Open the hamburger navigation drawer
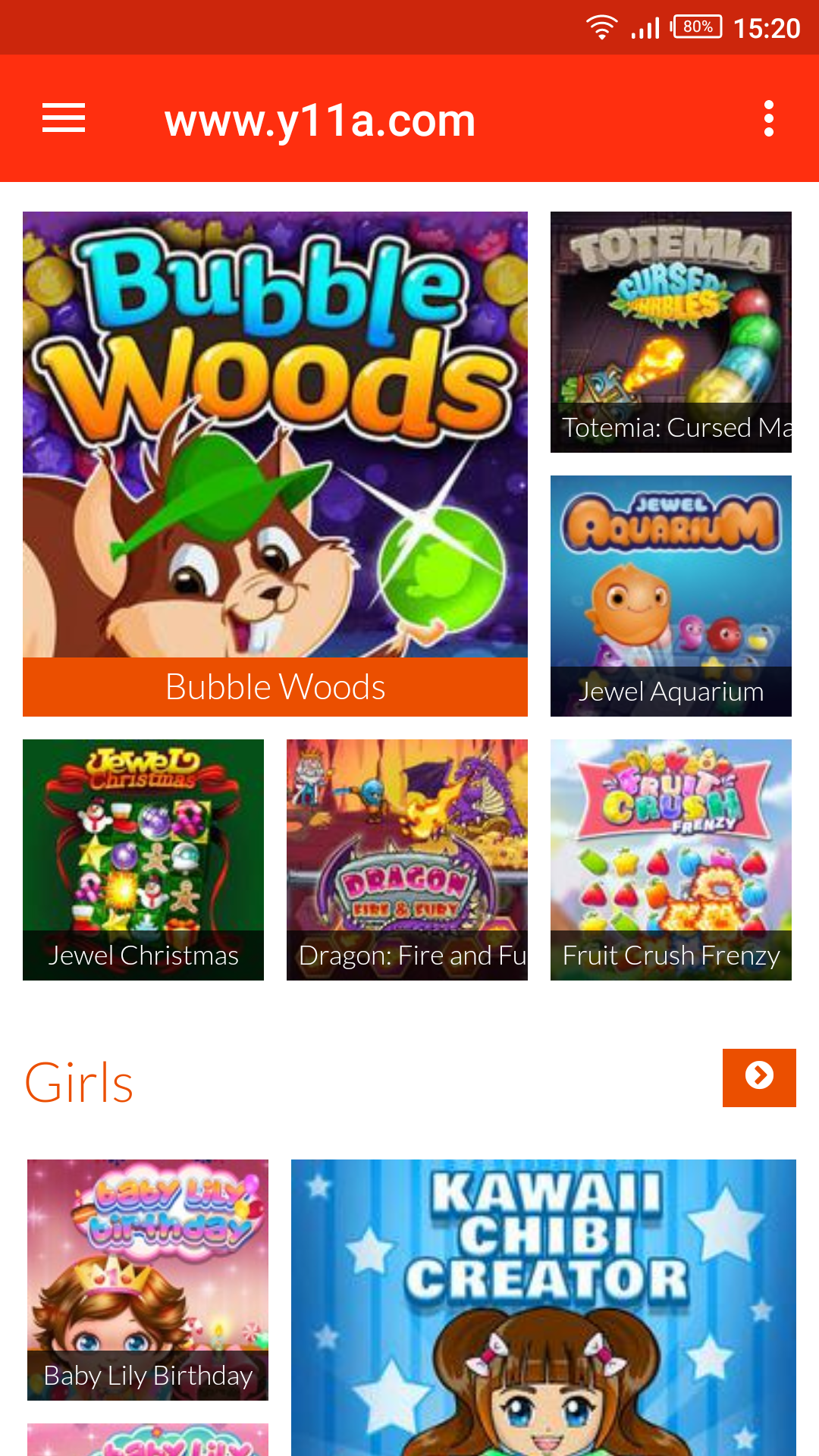 (x=64, y=118)
